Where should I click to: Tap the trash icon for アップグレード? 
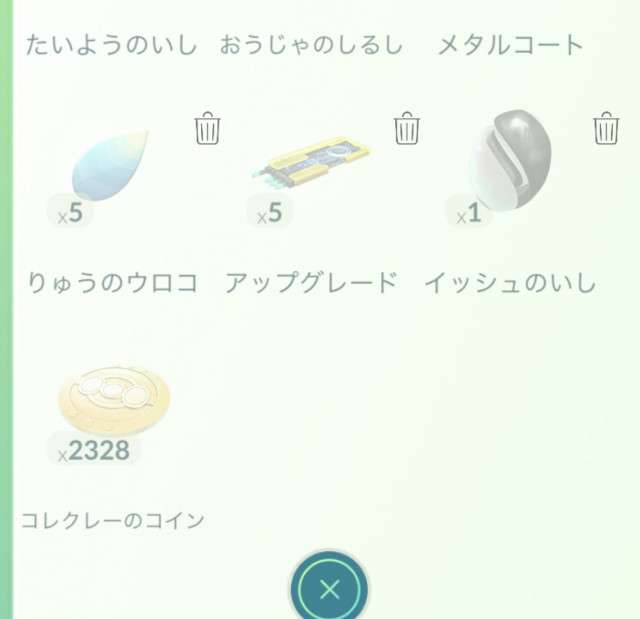click(x=406, y=129)
